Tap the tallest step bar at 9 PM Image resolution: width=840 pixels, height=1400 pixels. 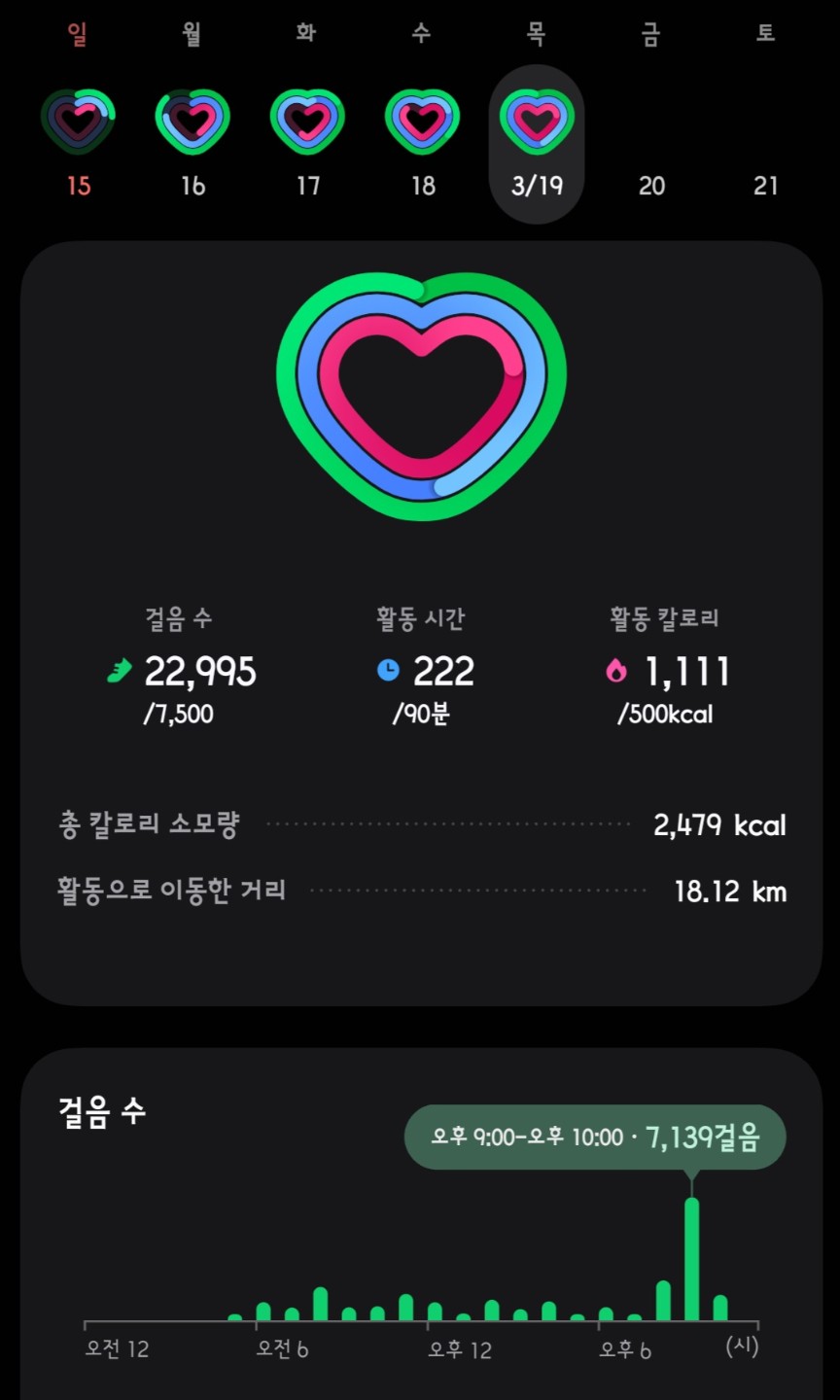pyautogui.click(x=691, y=1259)
